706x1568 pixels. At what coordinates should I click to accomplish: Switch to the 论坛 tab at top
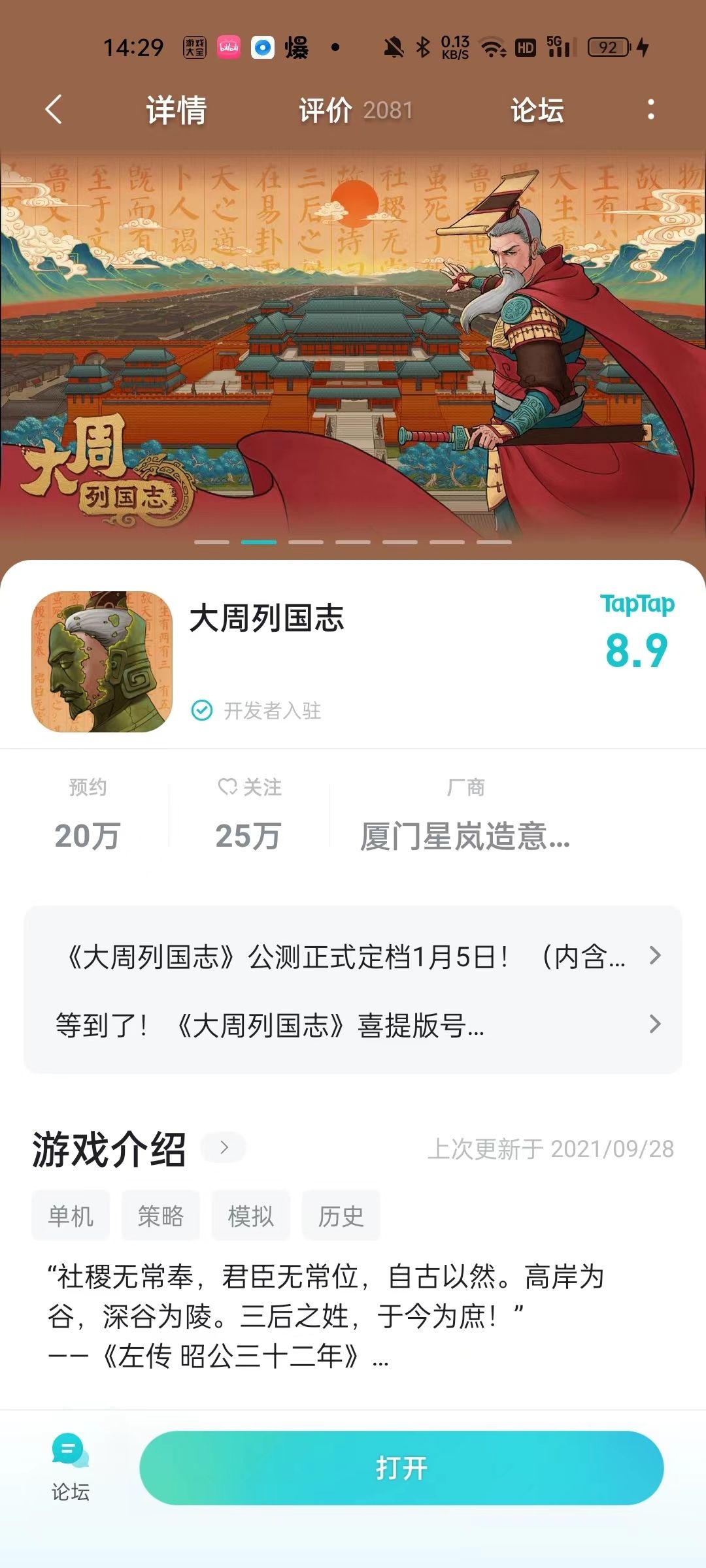(536, 110)
